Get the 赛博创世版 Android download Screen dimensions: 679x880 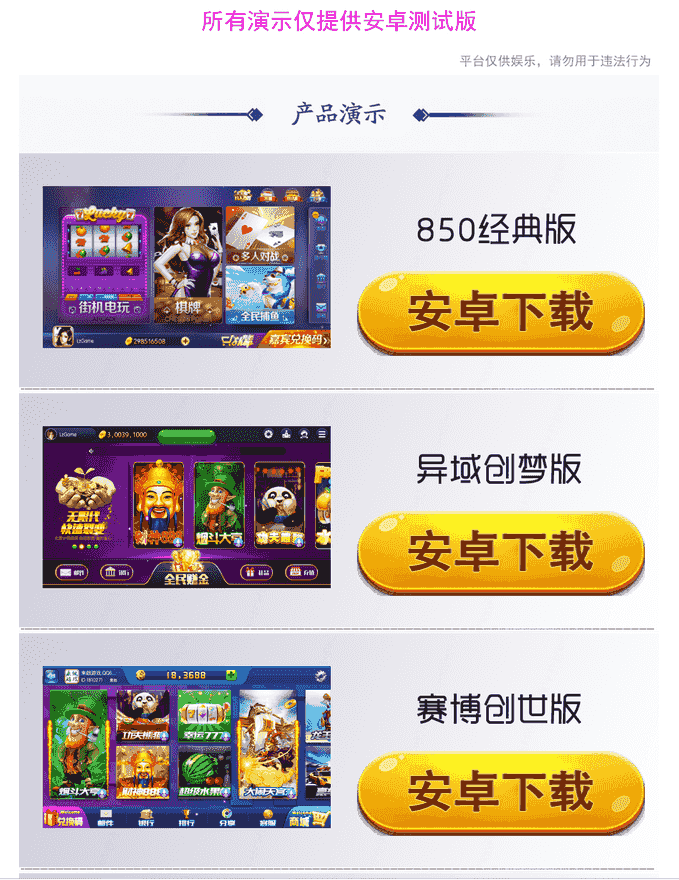click(500, 791)
